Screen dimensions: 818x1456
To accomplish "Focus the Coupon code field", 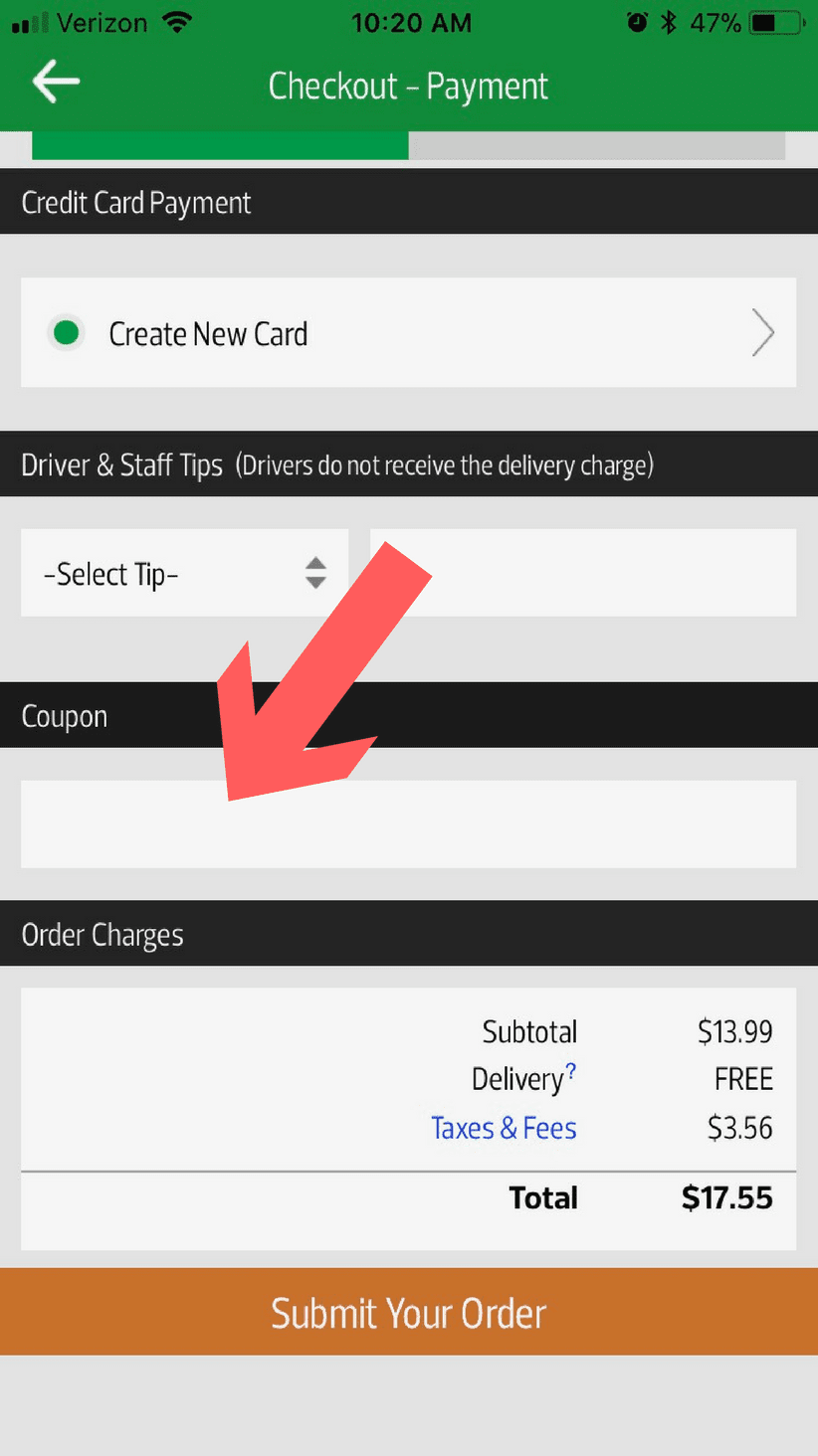I will tap(408, 823).
